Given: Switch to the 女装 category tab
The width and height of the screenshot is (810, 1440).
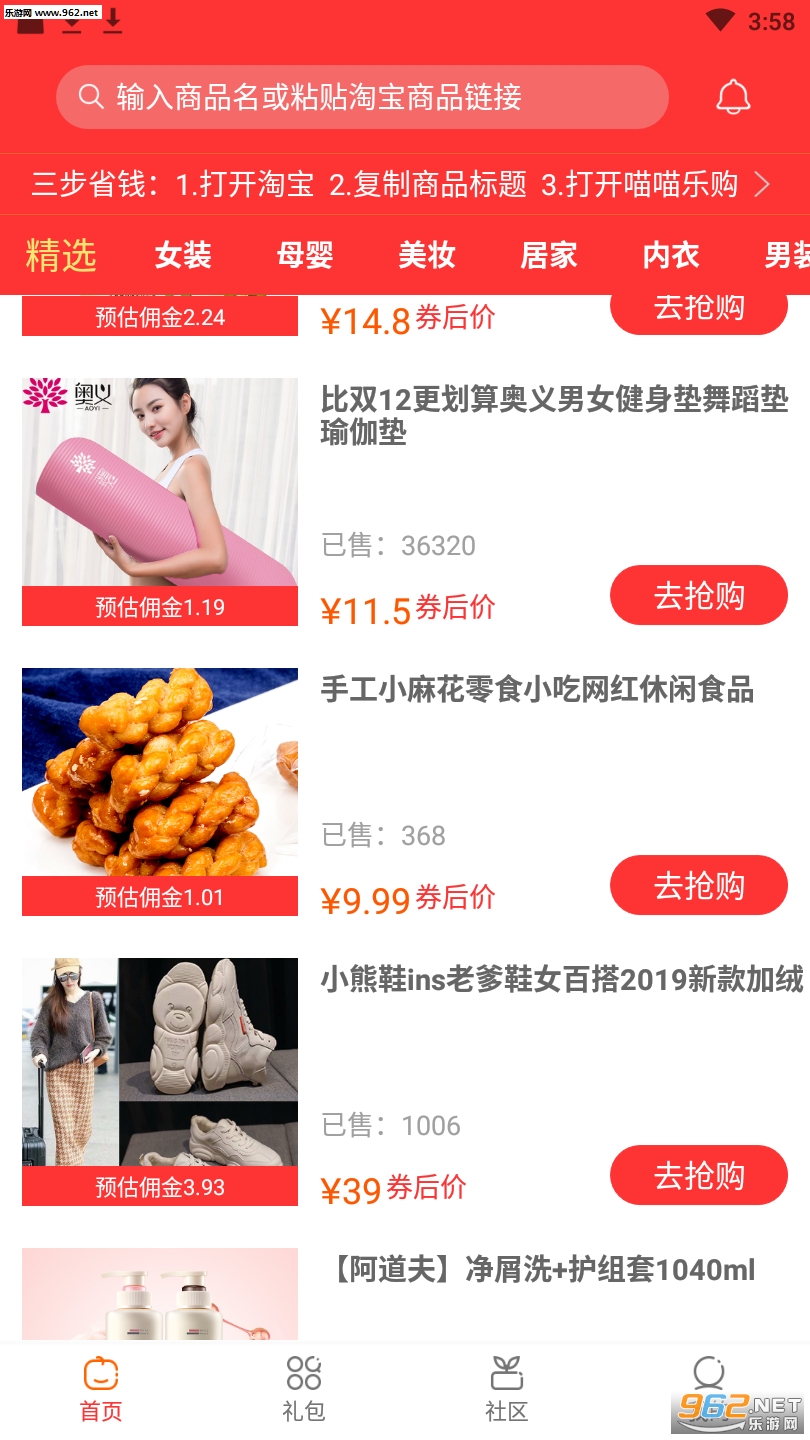Looking at the screenshot, I should coord(183,255).
